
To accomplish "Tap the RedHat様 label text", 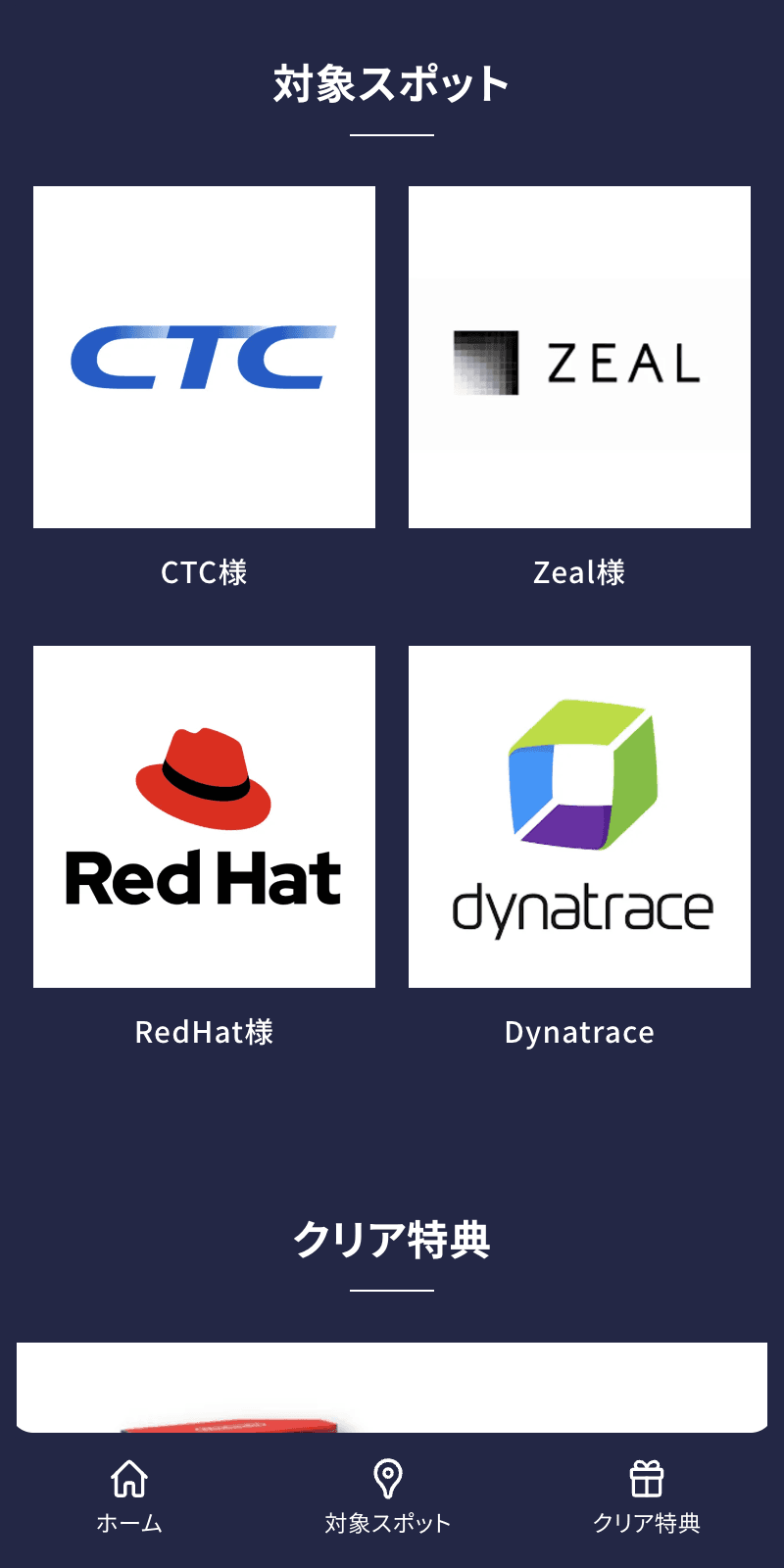I will pos(205,1032).
